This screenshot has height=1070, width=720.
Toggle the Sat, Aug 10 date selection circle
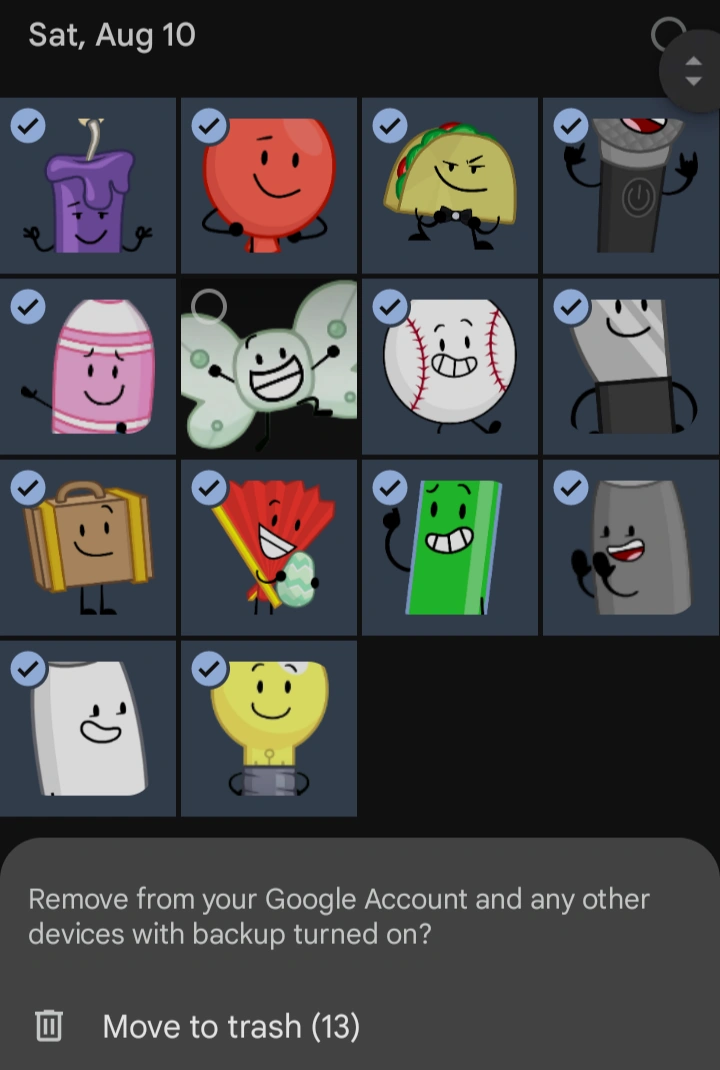click(x=667, y=35)
